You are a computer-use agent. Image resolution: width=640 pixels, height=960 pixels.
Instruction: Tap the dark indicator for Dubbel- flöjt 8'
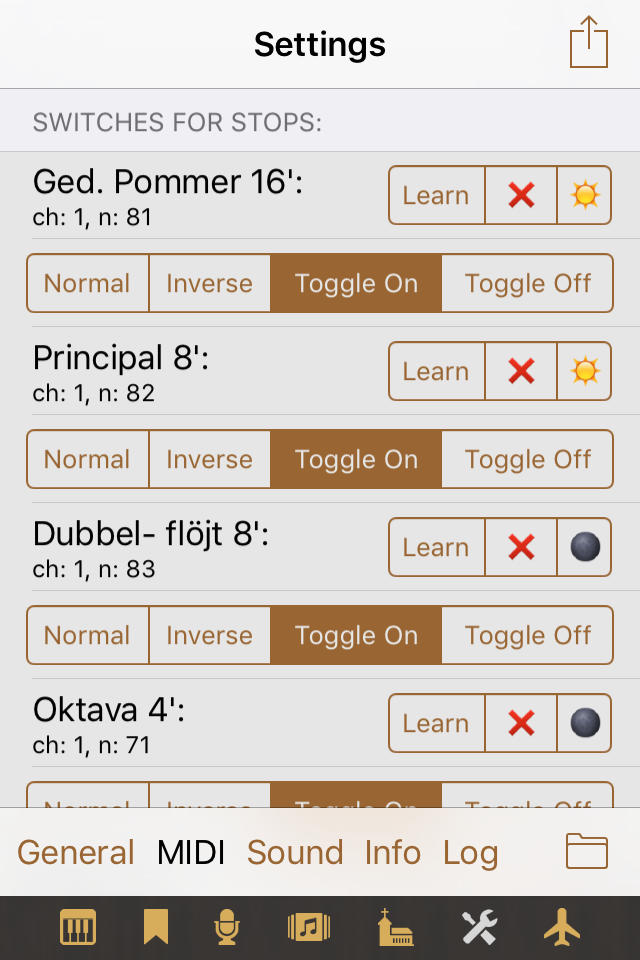pos(584,547)
